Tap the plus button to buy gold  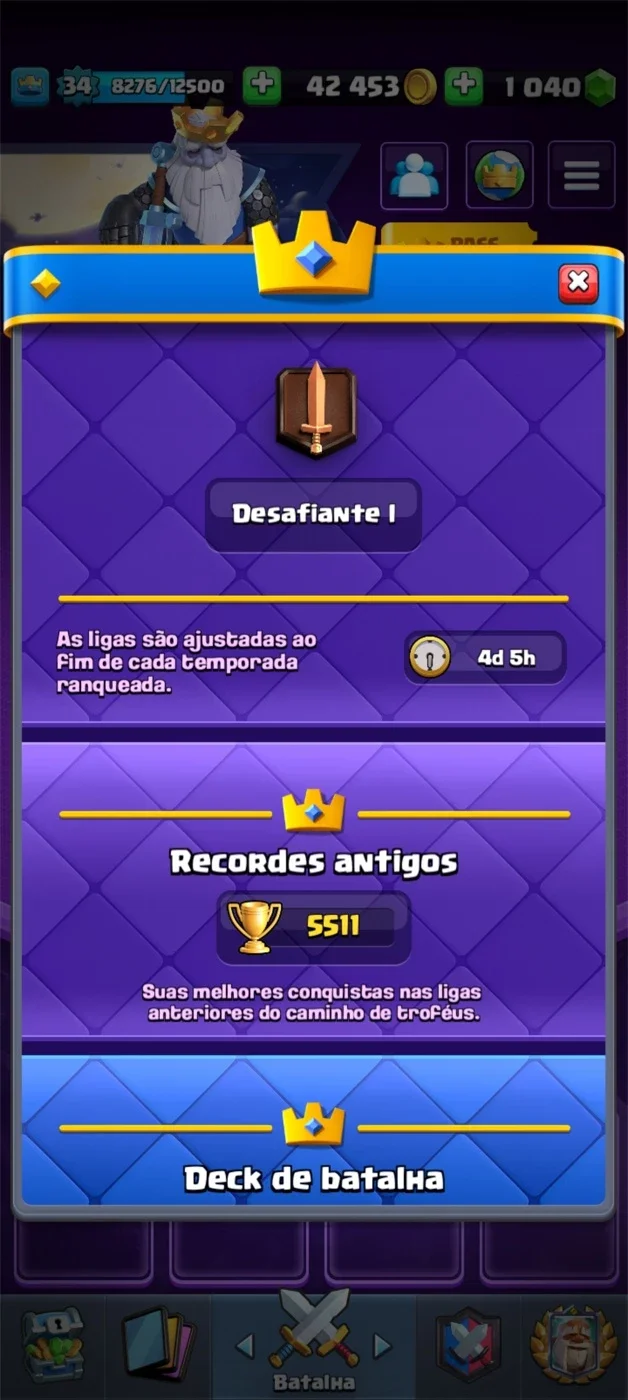pos(262,86)
